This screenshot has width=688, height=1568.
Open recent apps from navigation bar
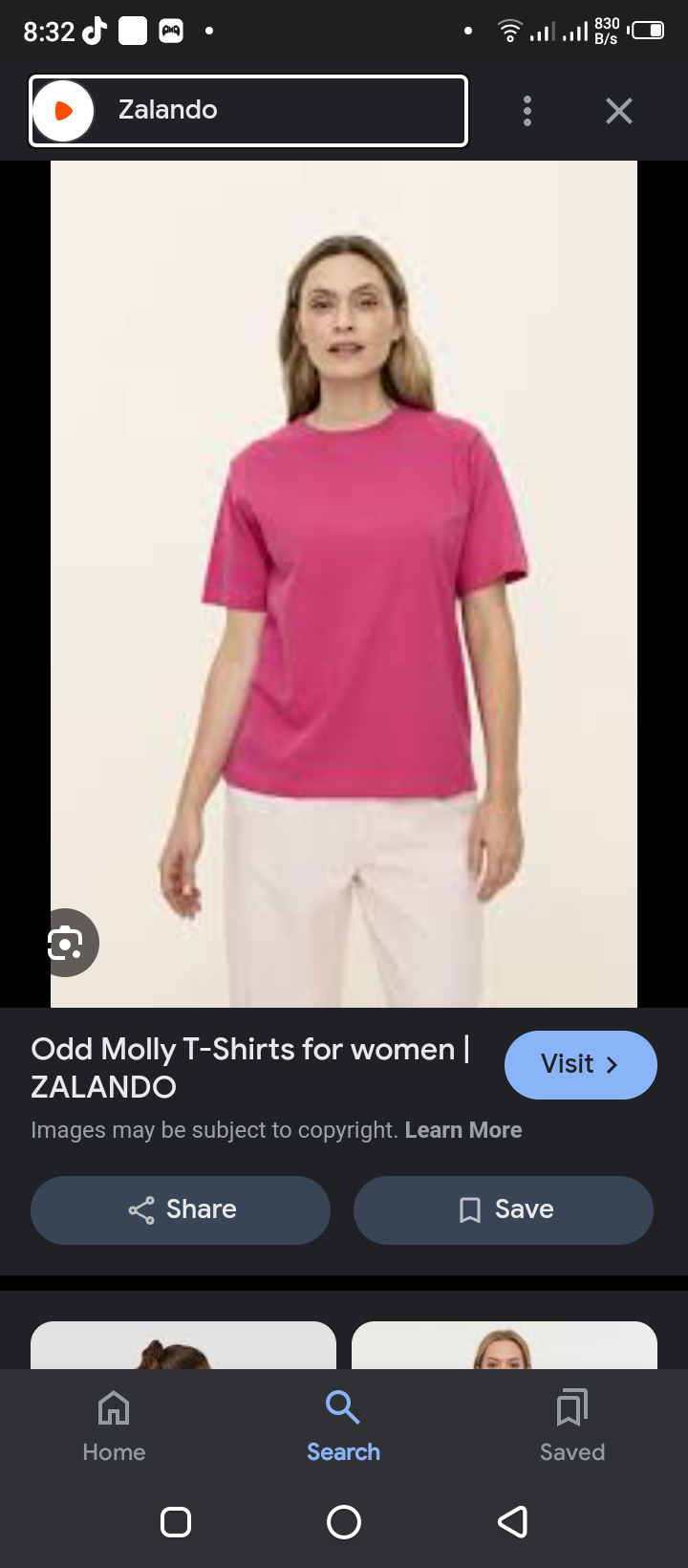pos(176,1521)
